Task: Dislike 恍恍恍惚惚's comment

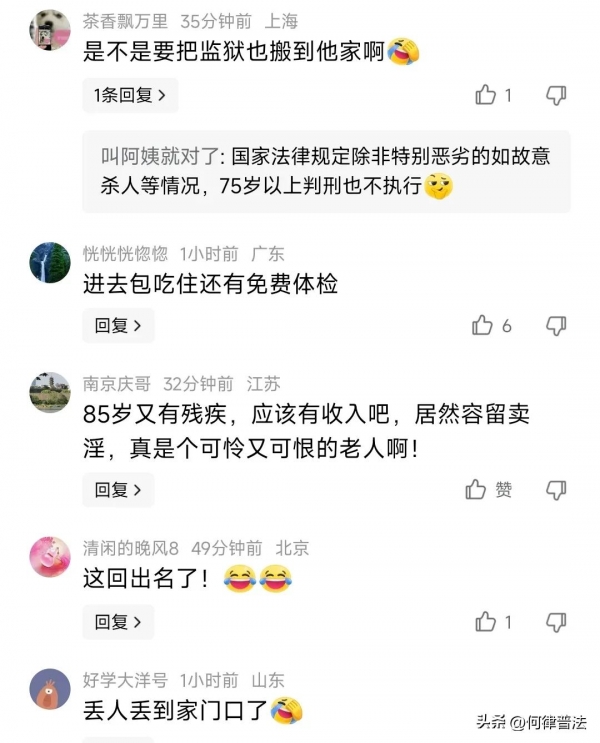Action: pos(556,325)
